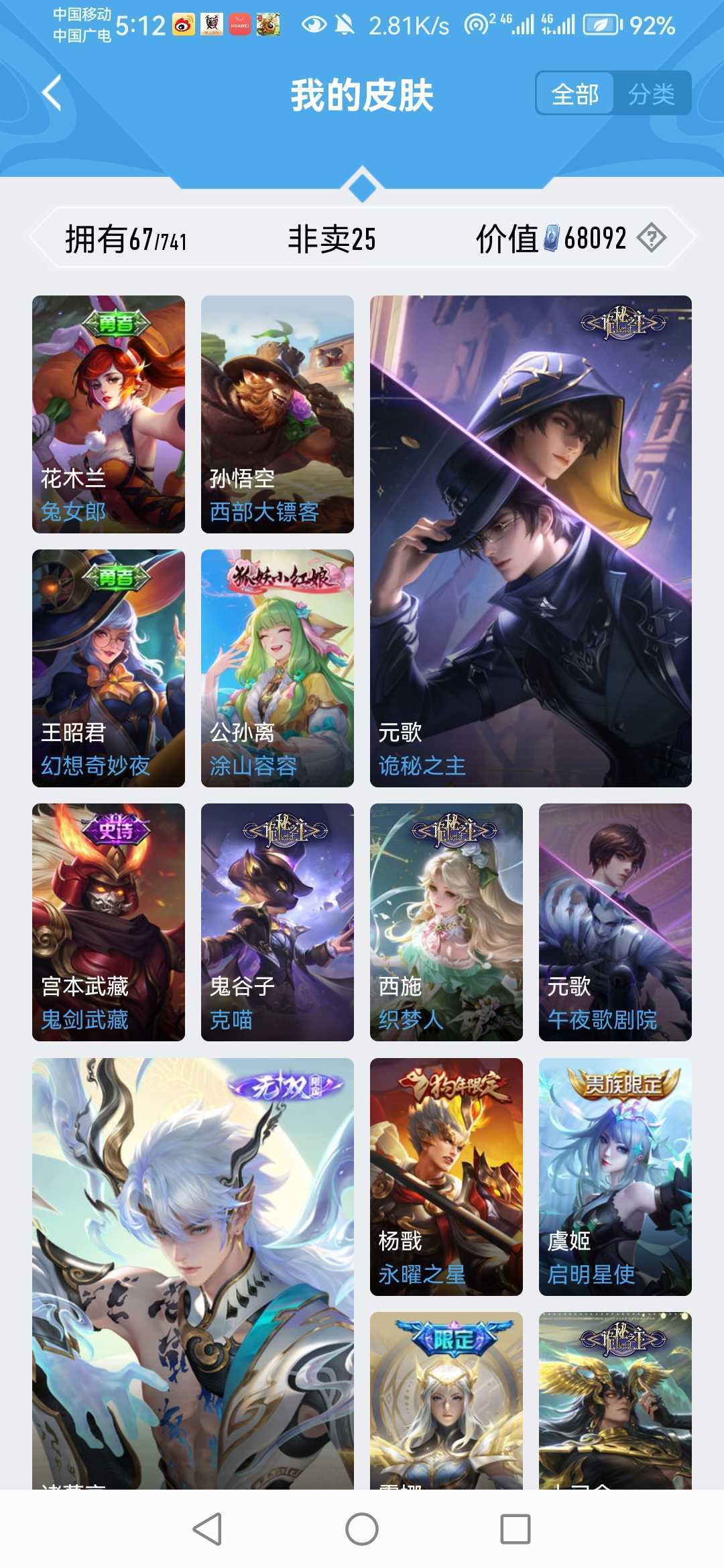724x1568 pixels.
Task: Open 花木兰 兔女郎 skin card
Action: (109, 414)
